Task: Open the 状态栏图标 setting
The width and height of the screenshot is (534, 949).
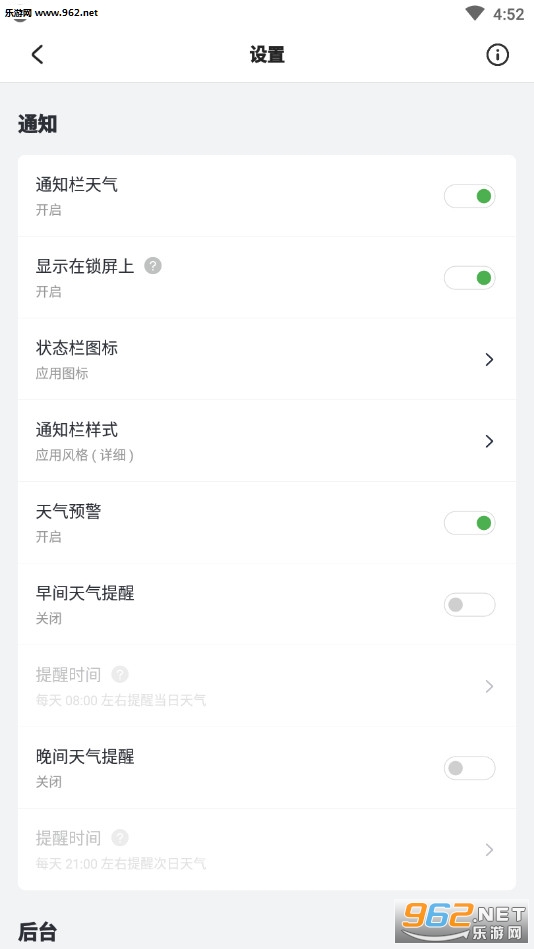Action: pyautogui.click(x=266, y=359)
